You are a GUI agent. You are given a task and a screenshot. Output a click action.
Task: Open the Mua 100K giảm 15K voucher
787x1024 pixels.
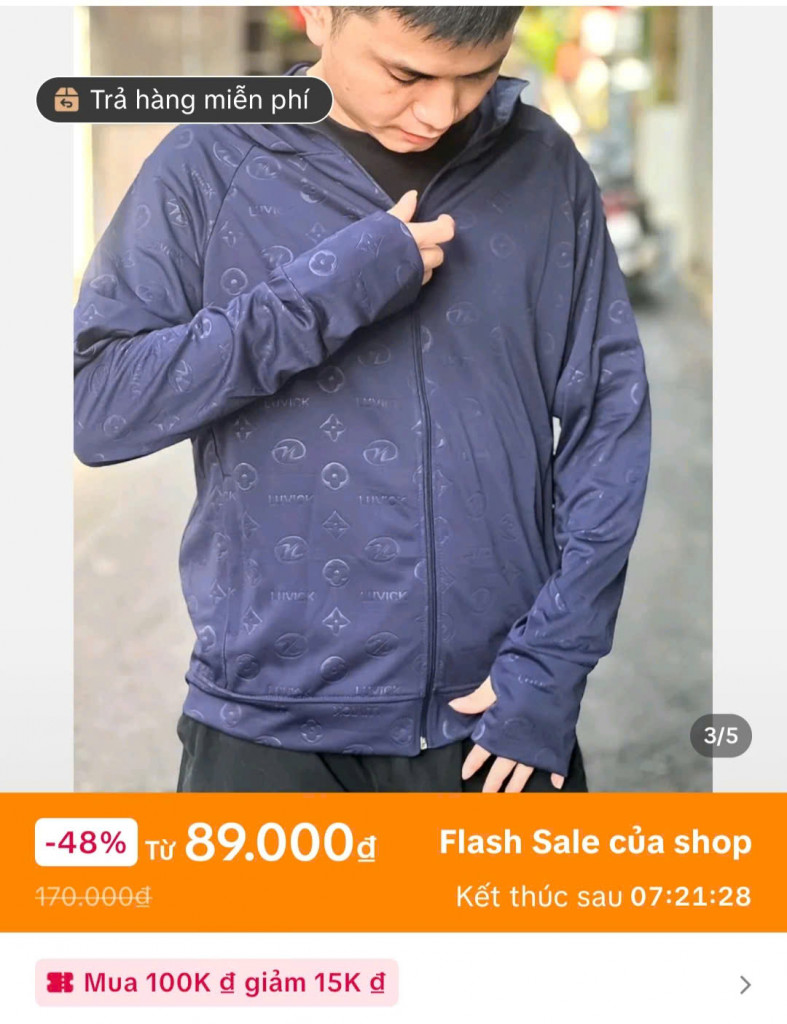(x=217, y=983)
